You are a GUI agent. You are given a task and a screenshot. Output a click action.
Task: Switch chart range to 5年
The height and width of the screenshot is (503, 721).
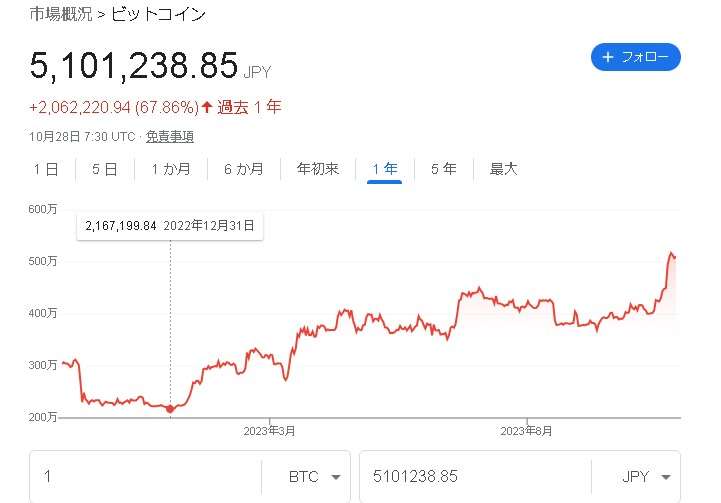tap(443, 169)
